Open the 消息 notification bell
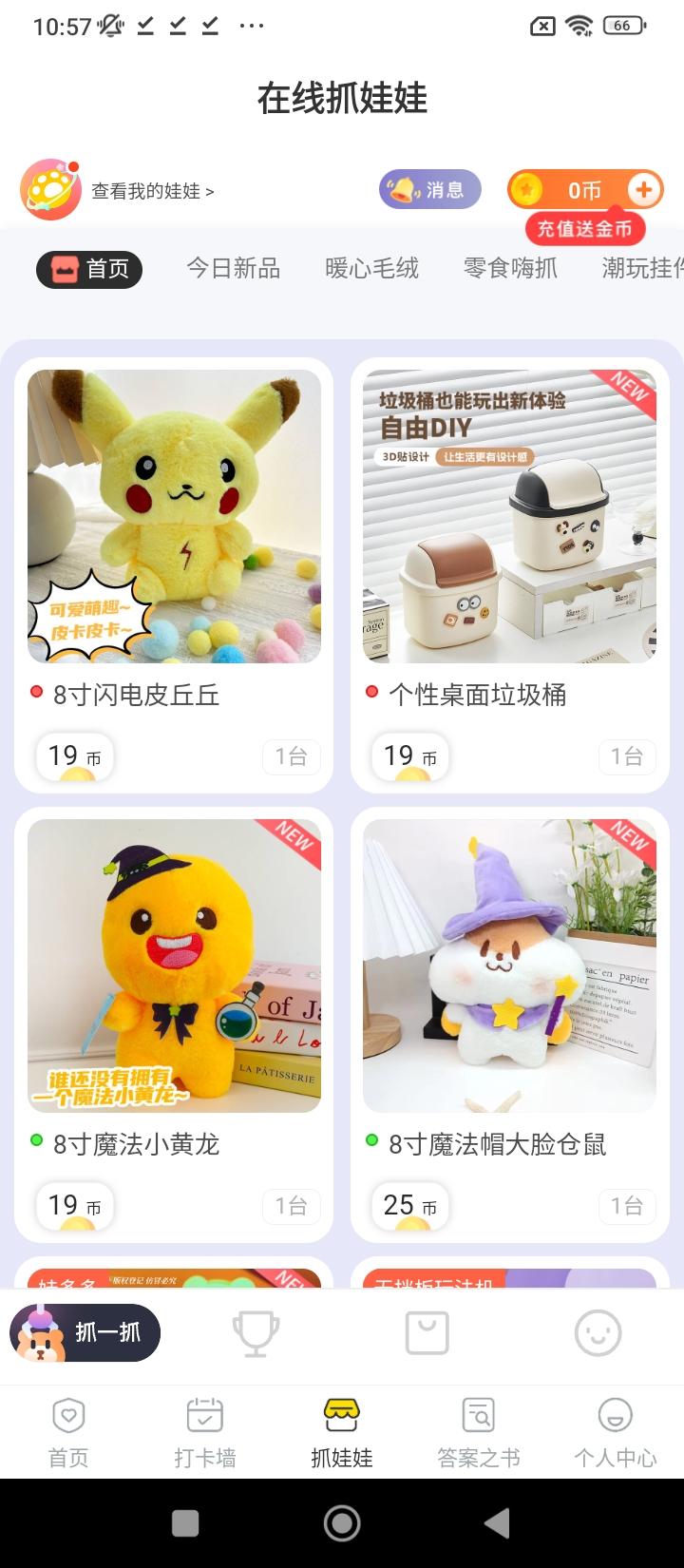Screen dimensions: 684x1568 pyautogui.click(x=429, y=189)
